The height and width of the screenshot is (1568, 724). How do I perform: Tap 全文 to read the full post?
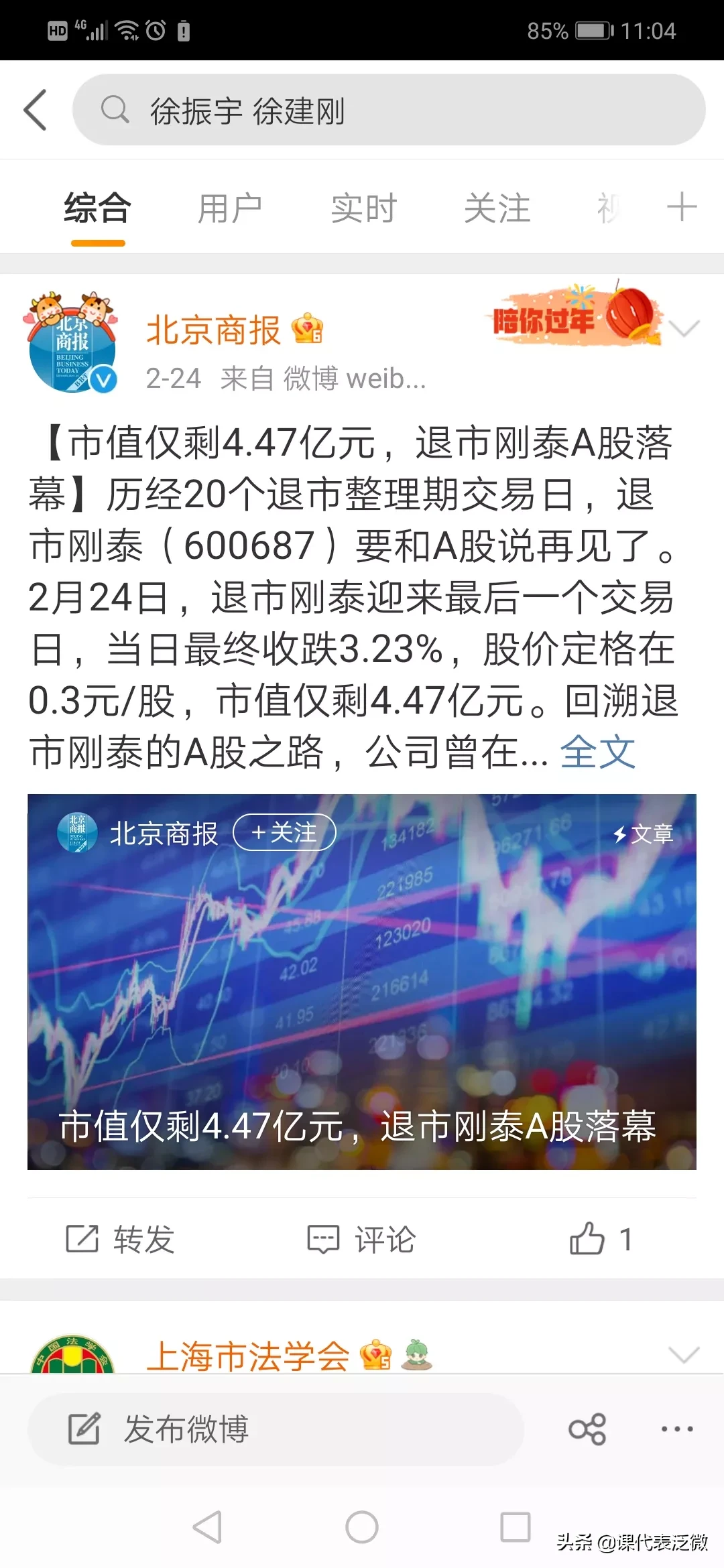[x=597, y=753]
